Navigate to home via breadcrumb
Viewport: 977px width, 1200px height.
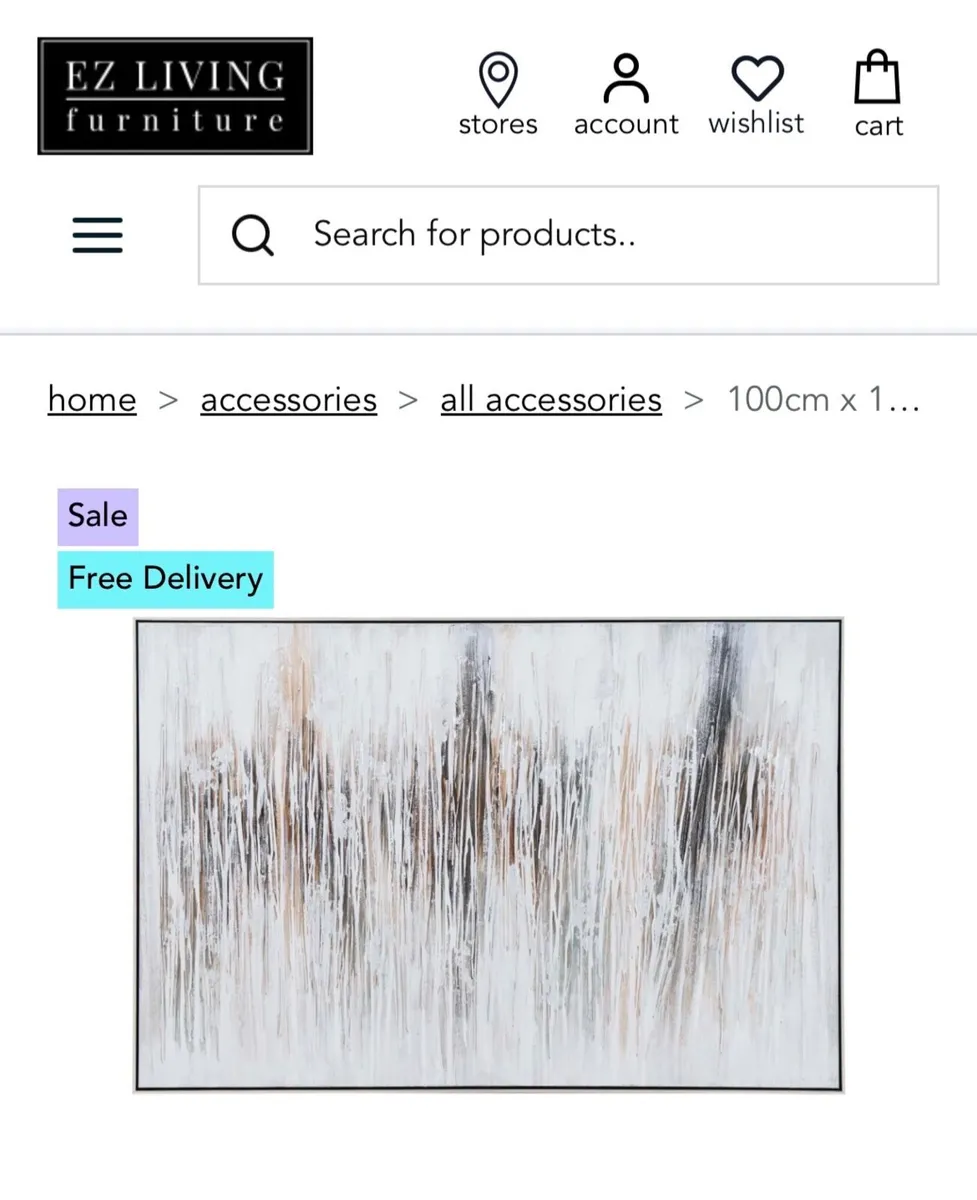[x=92, y=399]
